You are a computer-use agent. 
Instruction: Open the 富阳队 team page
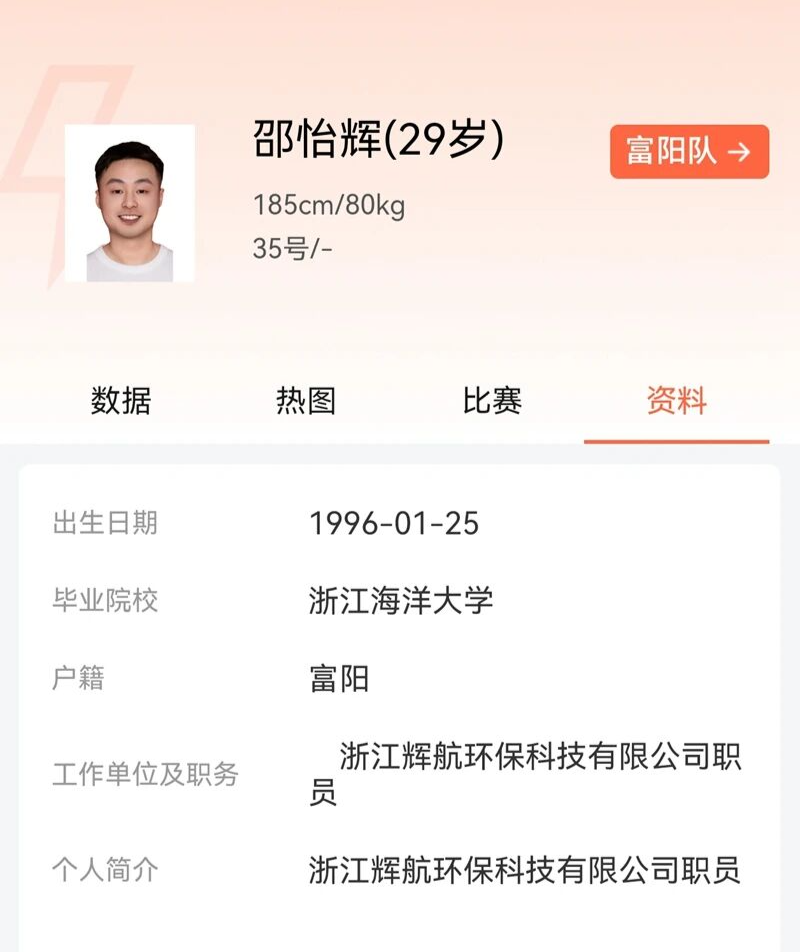[689, 152]
